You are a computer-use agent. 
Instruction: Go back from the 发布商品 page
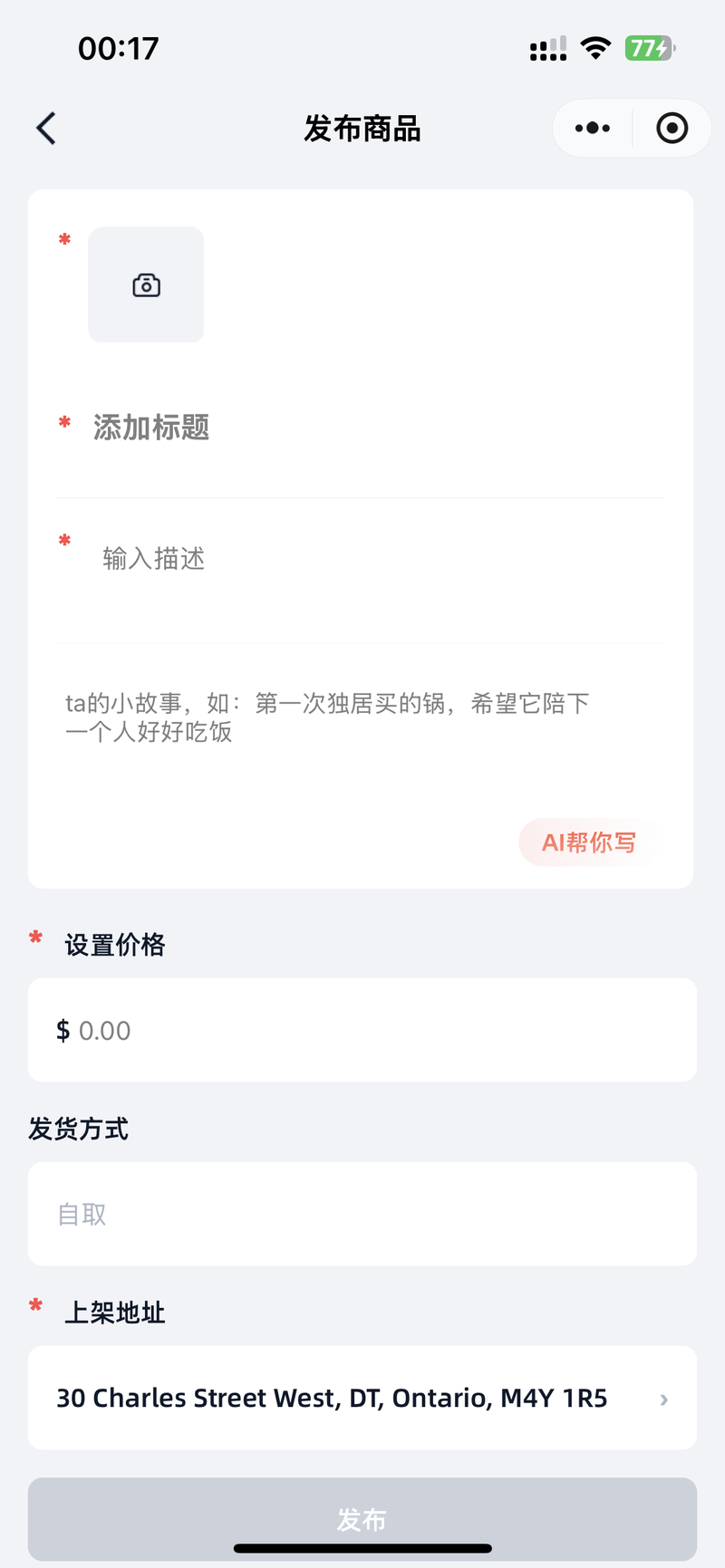pos(46,129)
